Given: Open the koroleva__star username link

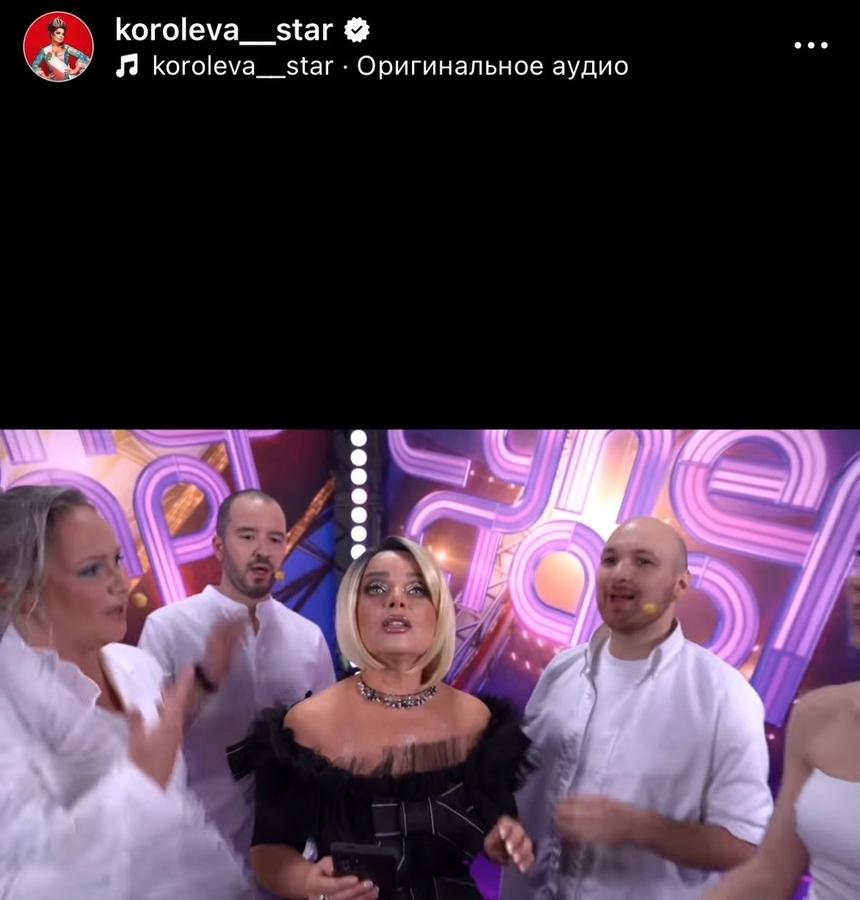Looking at the screenshot, I should 223,30.
